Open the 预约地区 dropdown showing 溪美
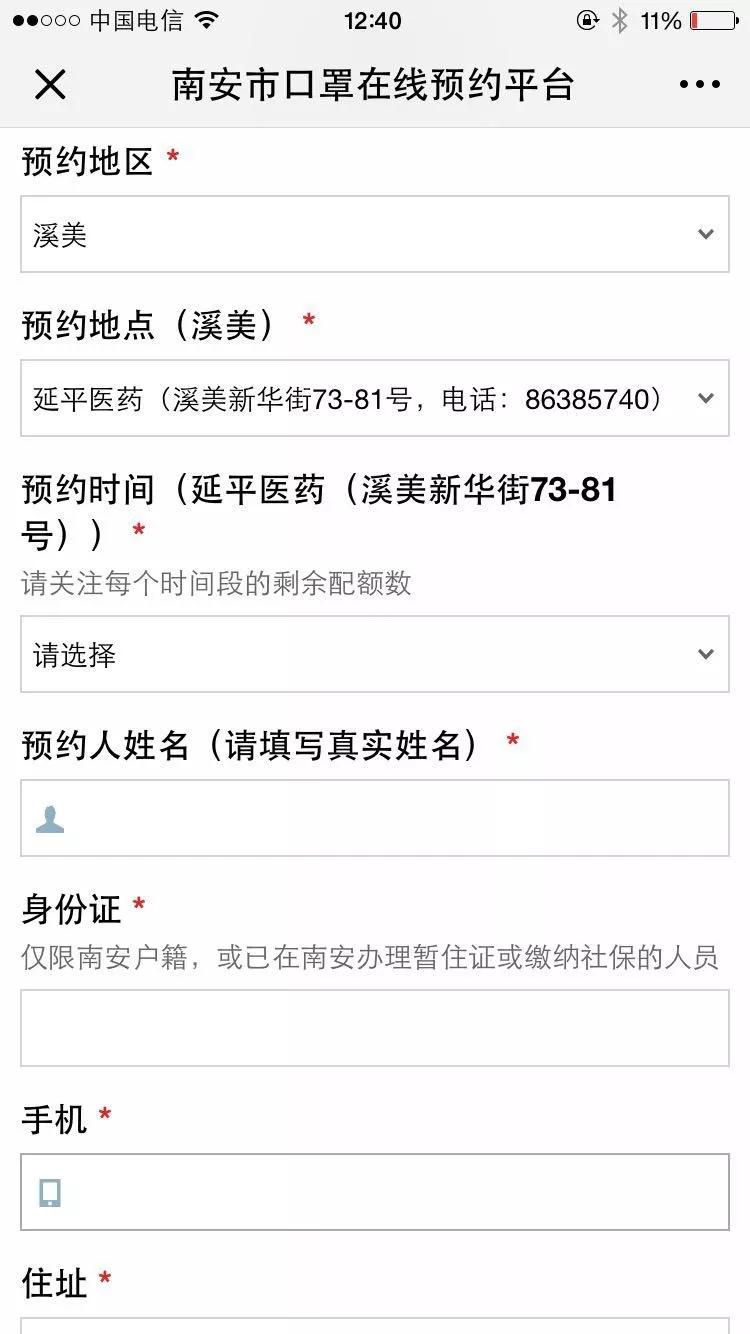This screenshot has height=1334, width=750. (x=375, y=233)
